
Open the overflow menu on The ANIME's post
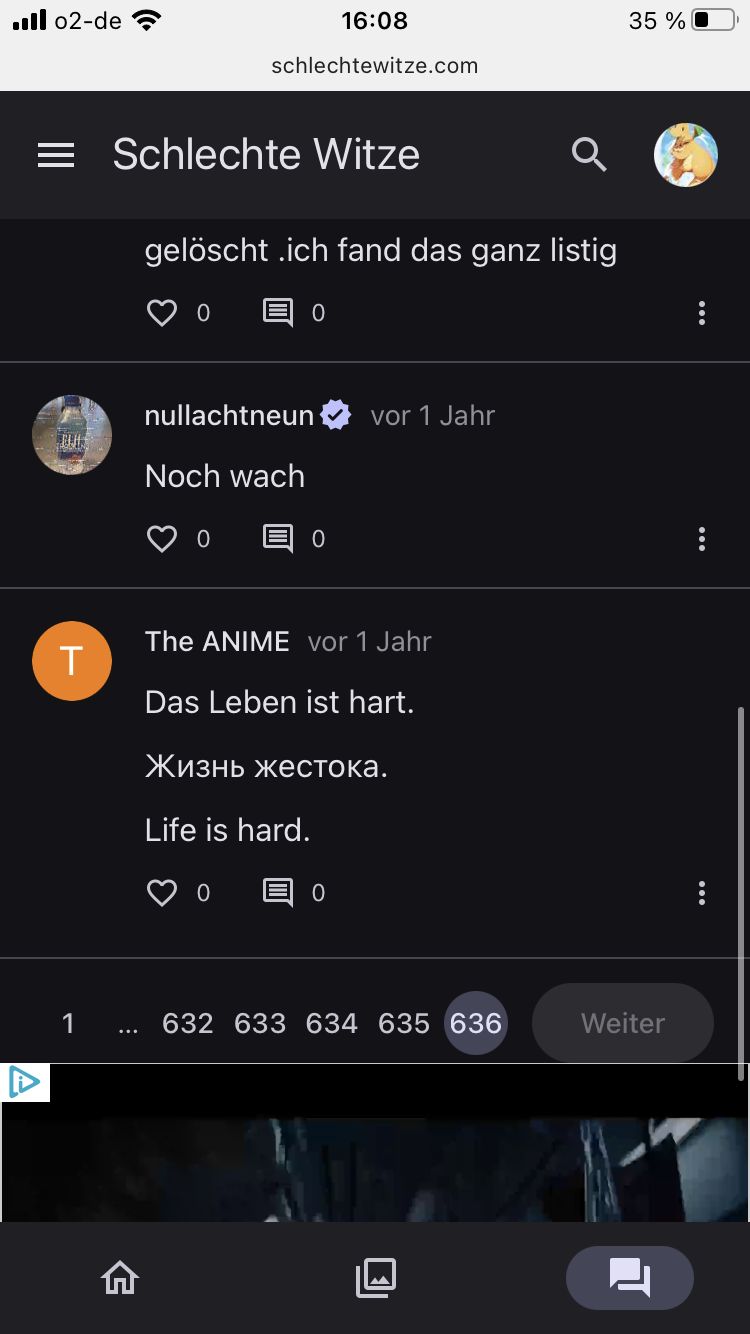pyautogui.click(x=702, y=892)
